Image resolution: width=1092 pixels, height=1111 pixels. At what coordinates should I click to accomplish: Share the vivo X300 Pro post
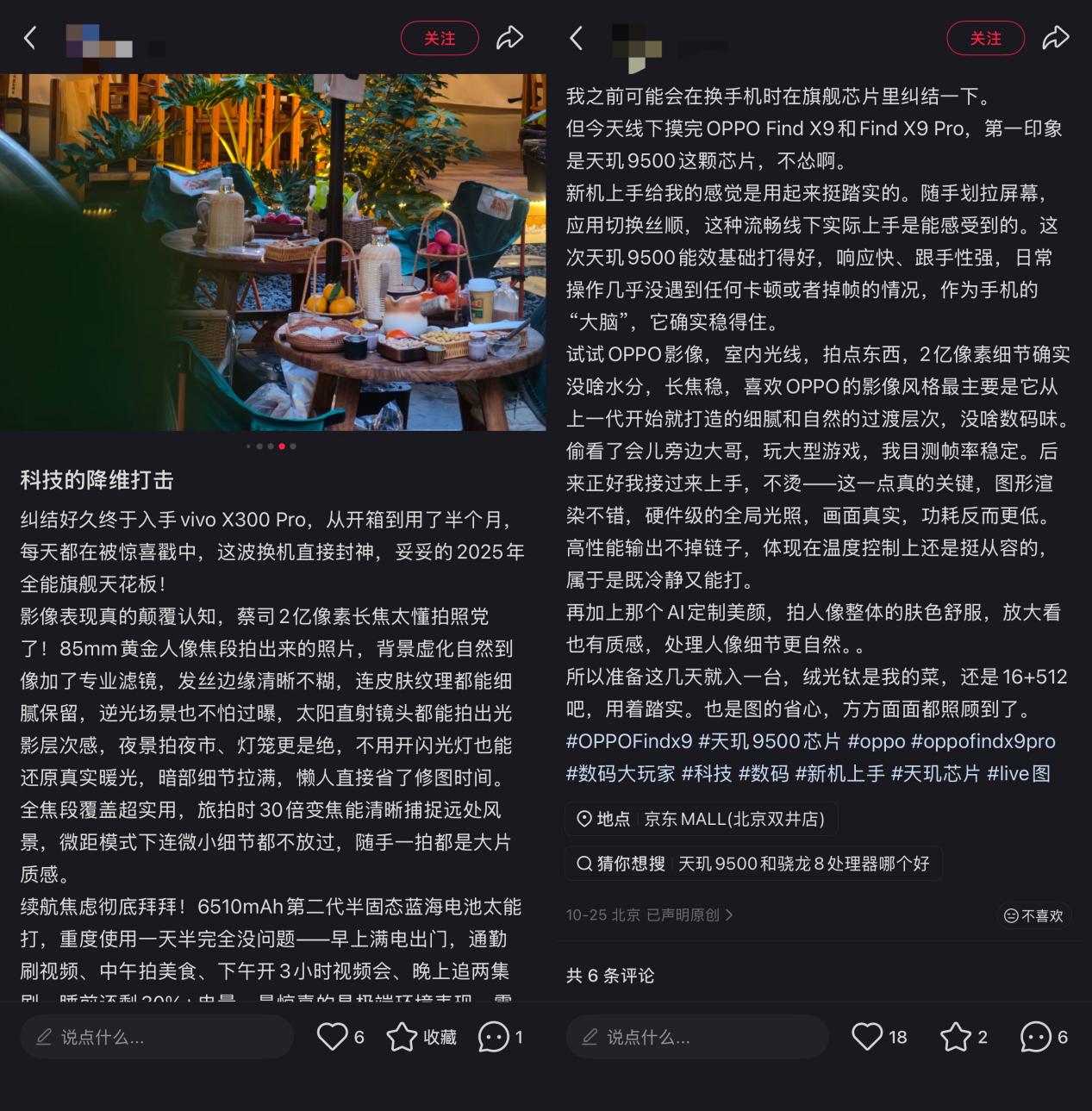509,38
